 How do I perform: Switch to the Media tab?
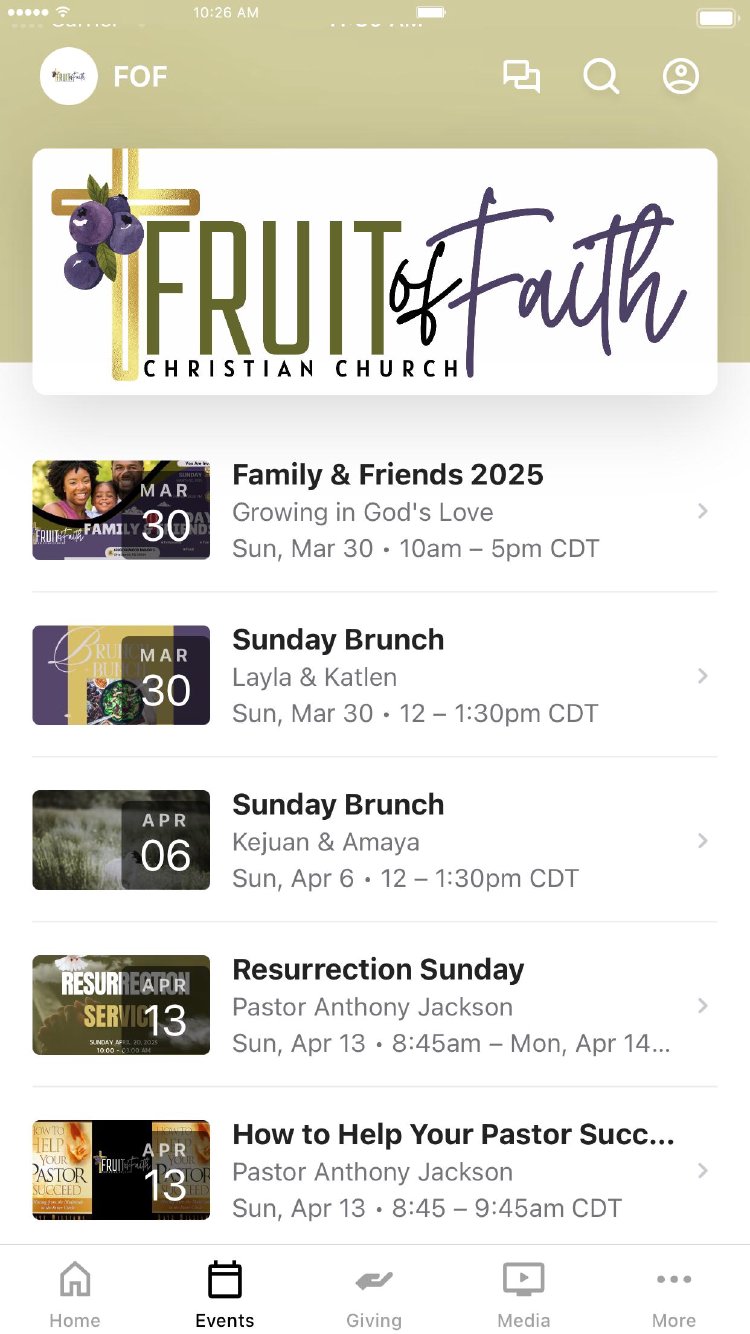coord(524,1294)
